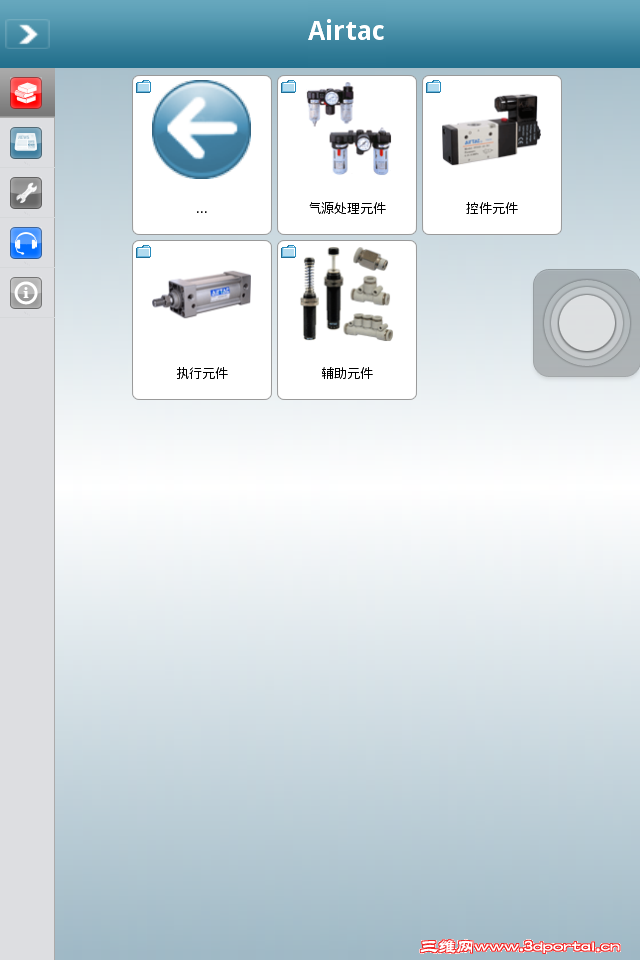
Task: Go back using the blue arrow folder tile
Action: click(x=202, y=155)
